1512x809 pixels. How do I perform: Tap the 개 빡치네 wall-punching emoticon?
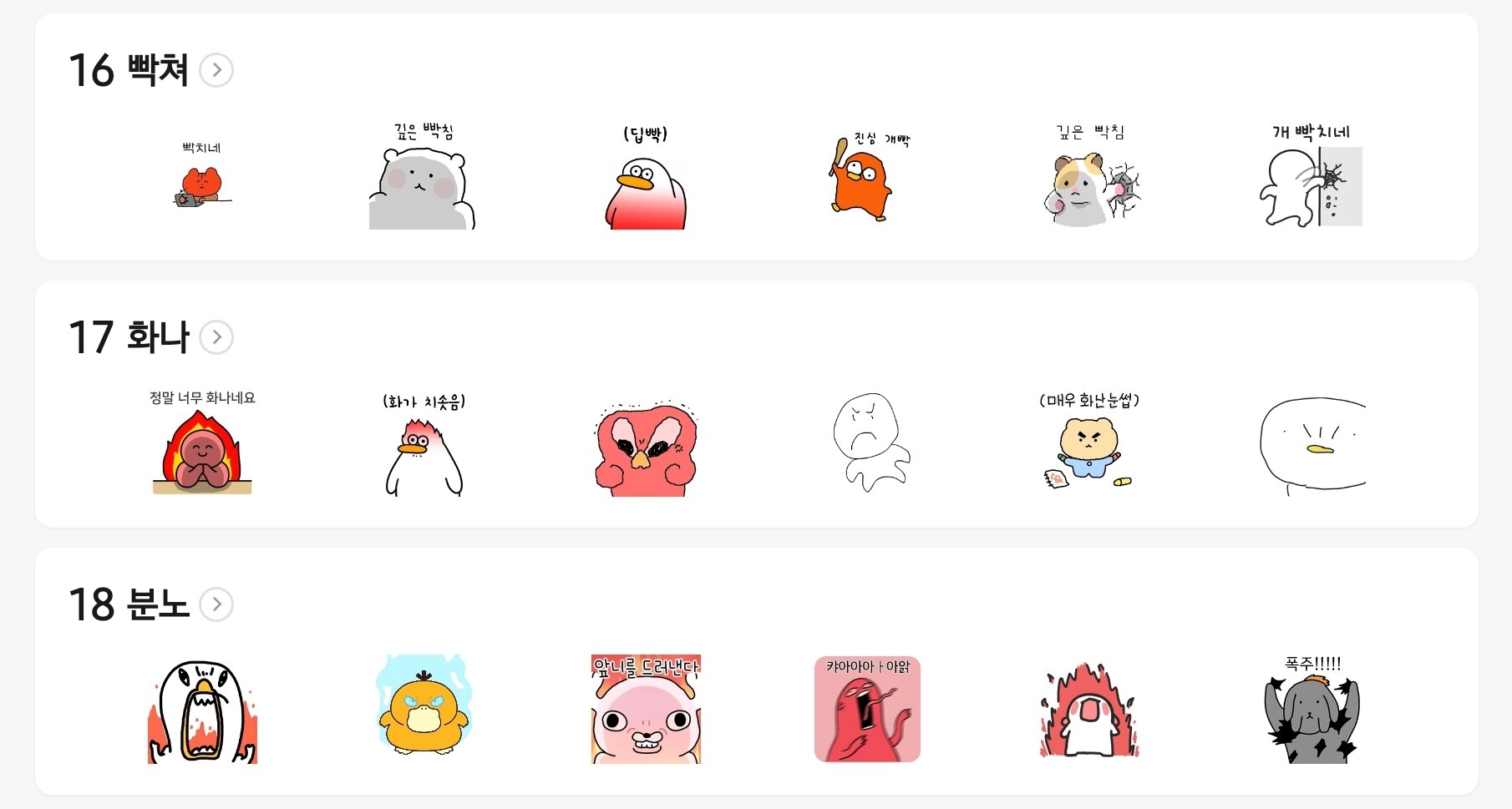tap(1310, 177)
